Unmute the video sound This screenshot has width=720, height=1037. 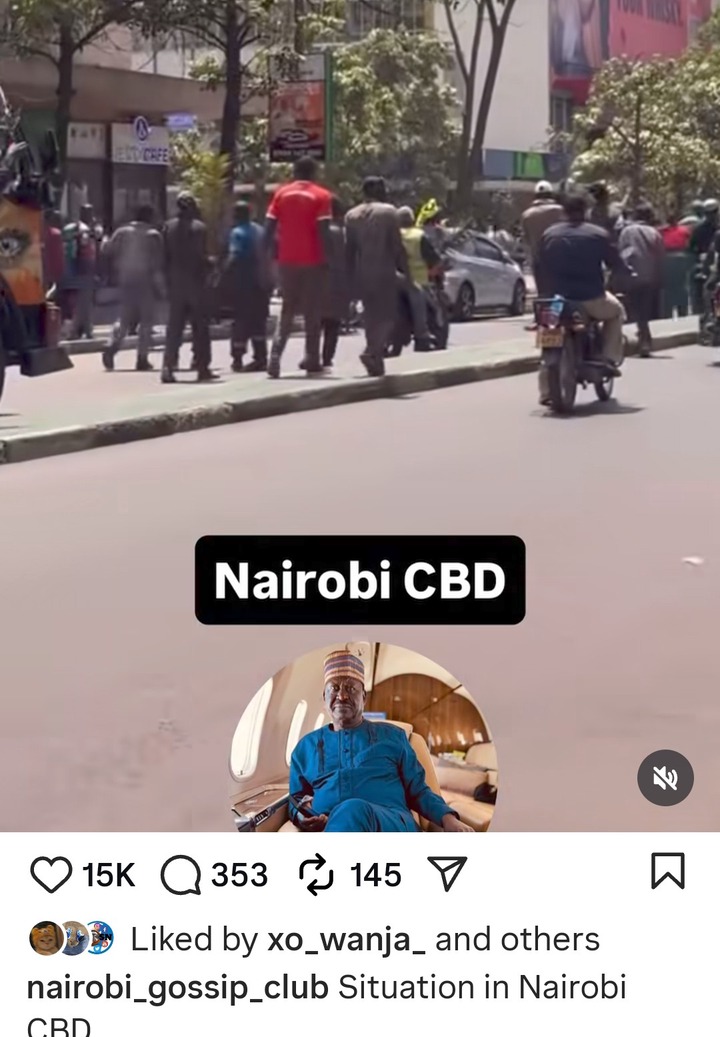coord(666,778)
